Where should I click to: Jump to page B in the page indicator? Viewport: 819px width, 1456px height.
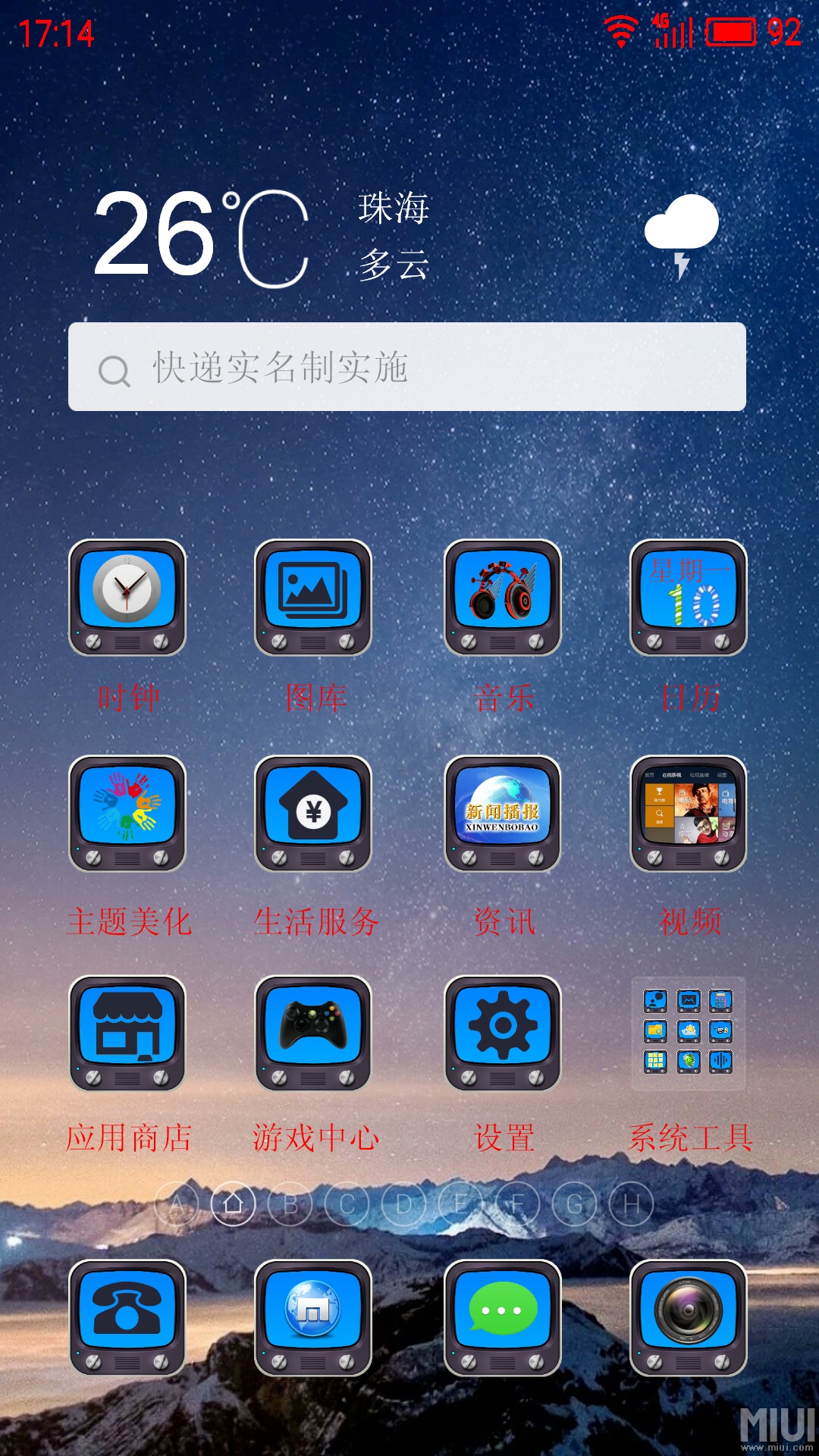click(x=290, y=1203)
